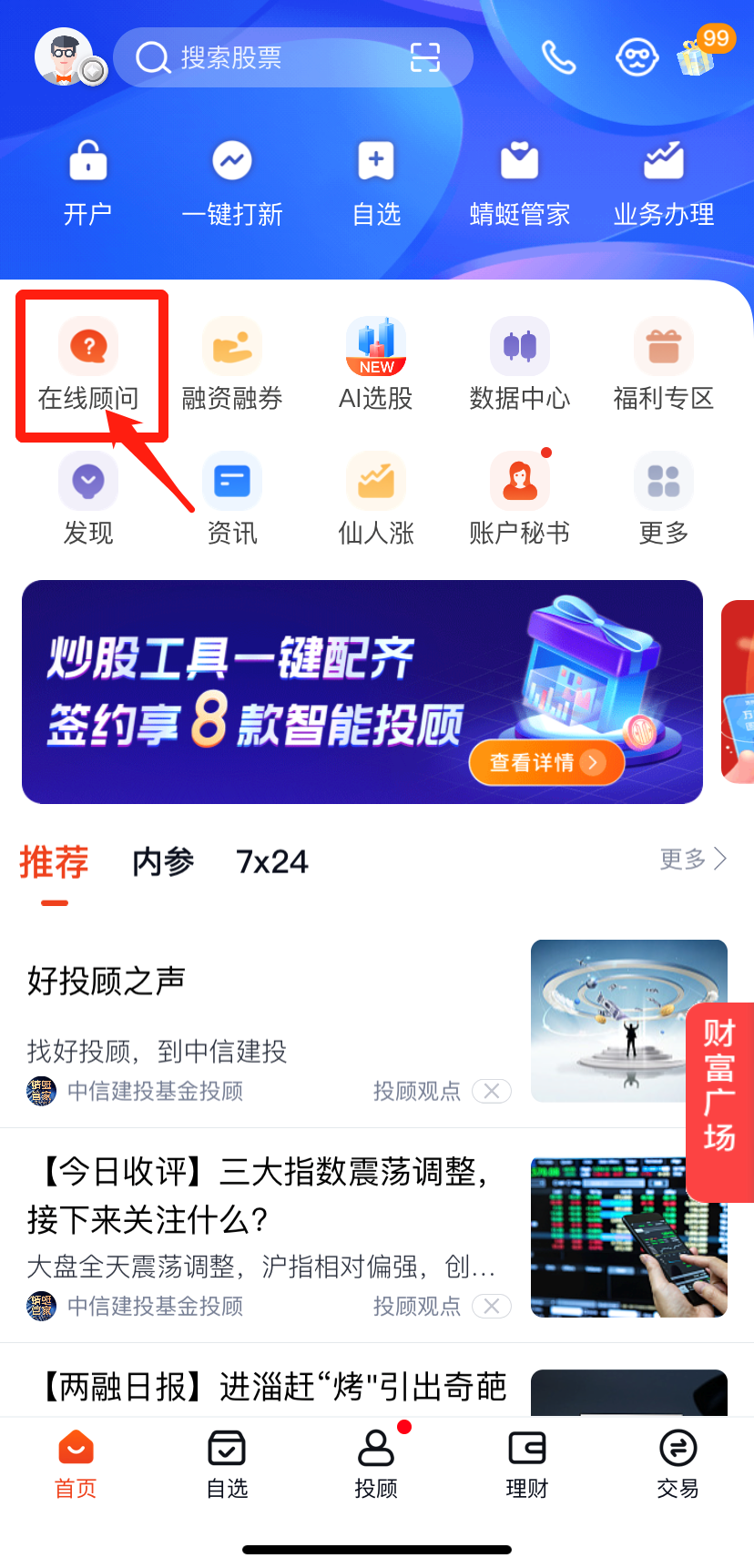
Task: Open the 财富广场 floating button
Action: [719, 1085]
